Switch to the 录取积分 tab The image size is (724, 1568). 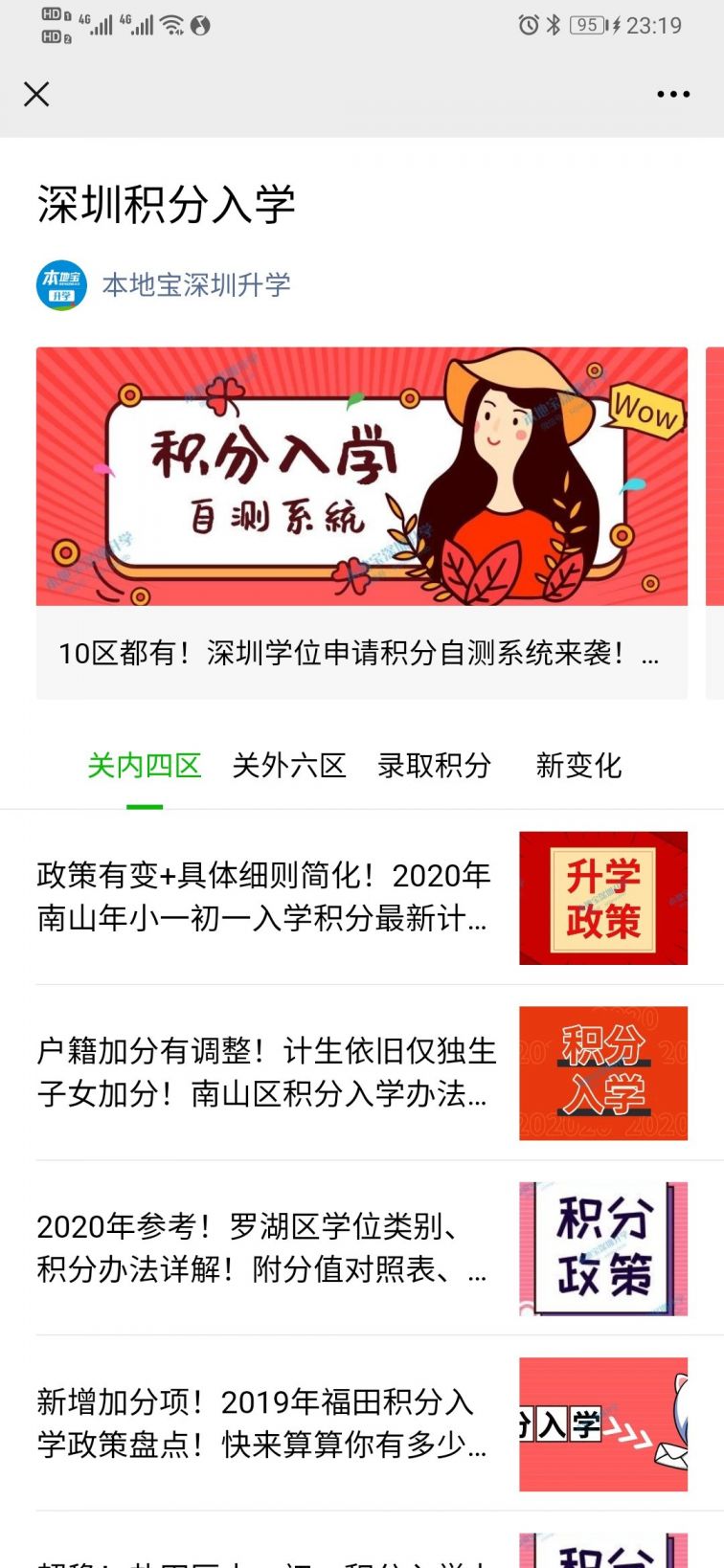[434, 766]
